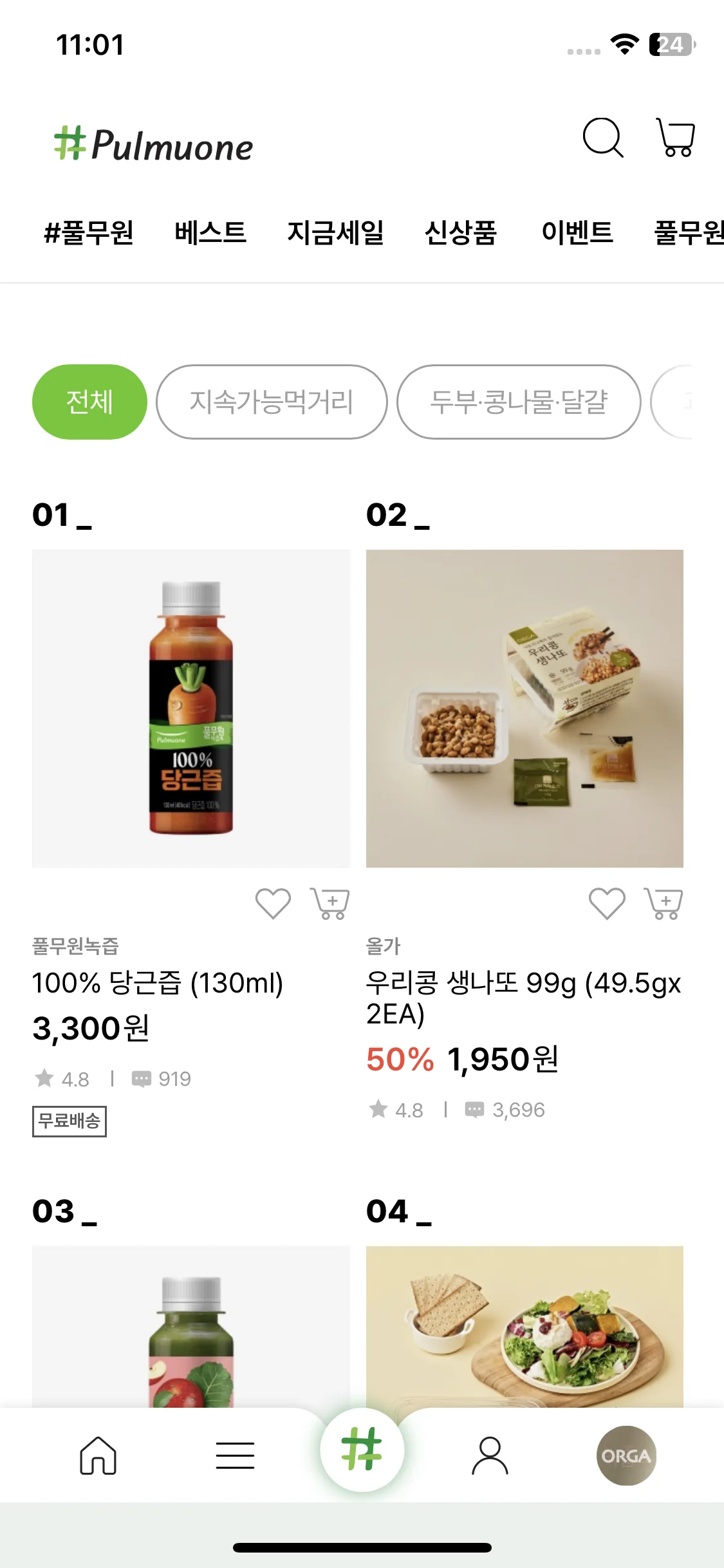Add 우리콩 생나또 to cart
The height and width of the screenshot is (1568, 724).
664,903
